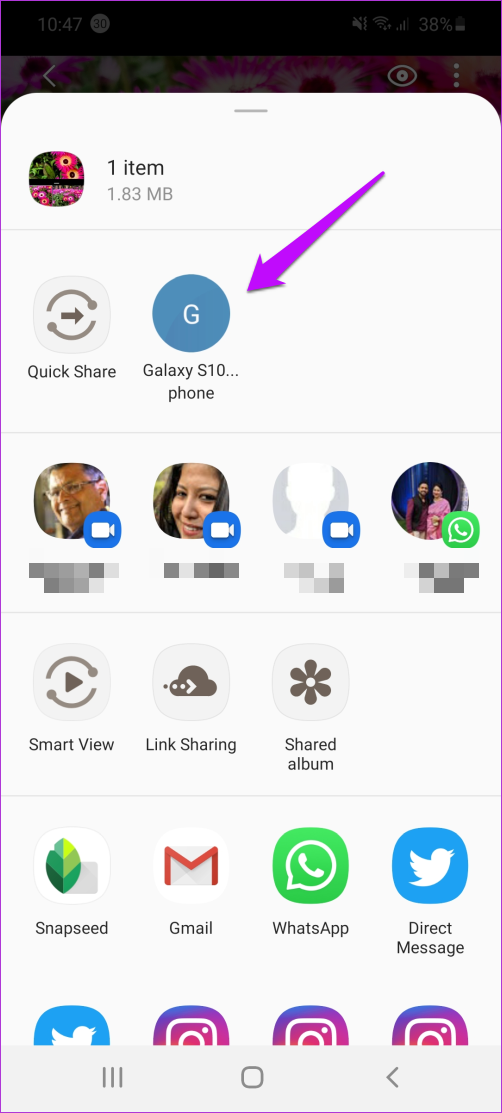The width and height of the screenshot is (502, 1113).
Task: Share to the WhatsApp app
Action: pyautogui.click(x=310, y=866)
